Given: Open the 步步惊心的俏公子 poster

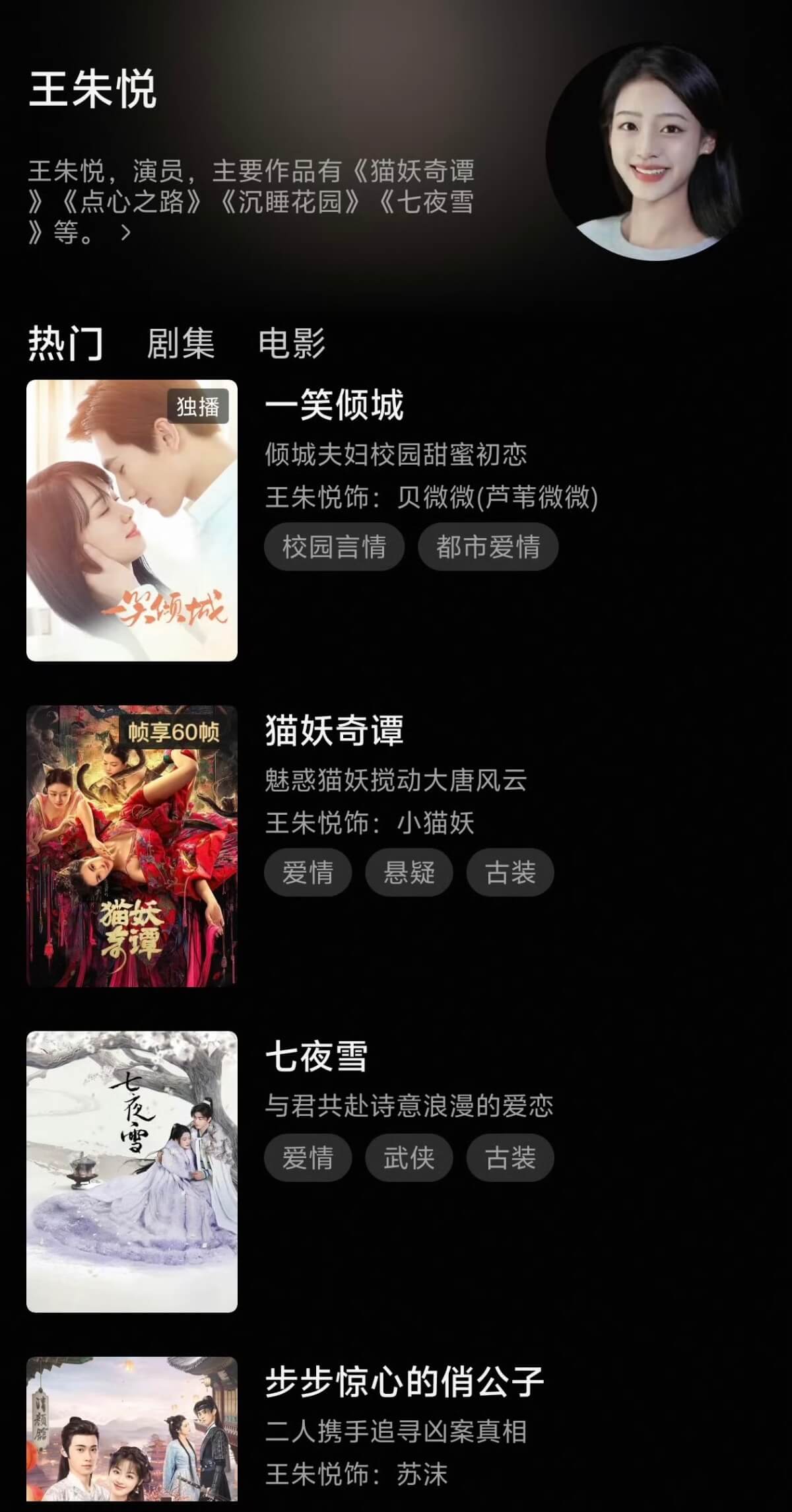Looking at the screenshot, I should point(132,1434).
